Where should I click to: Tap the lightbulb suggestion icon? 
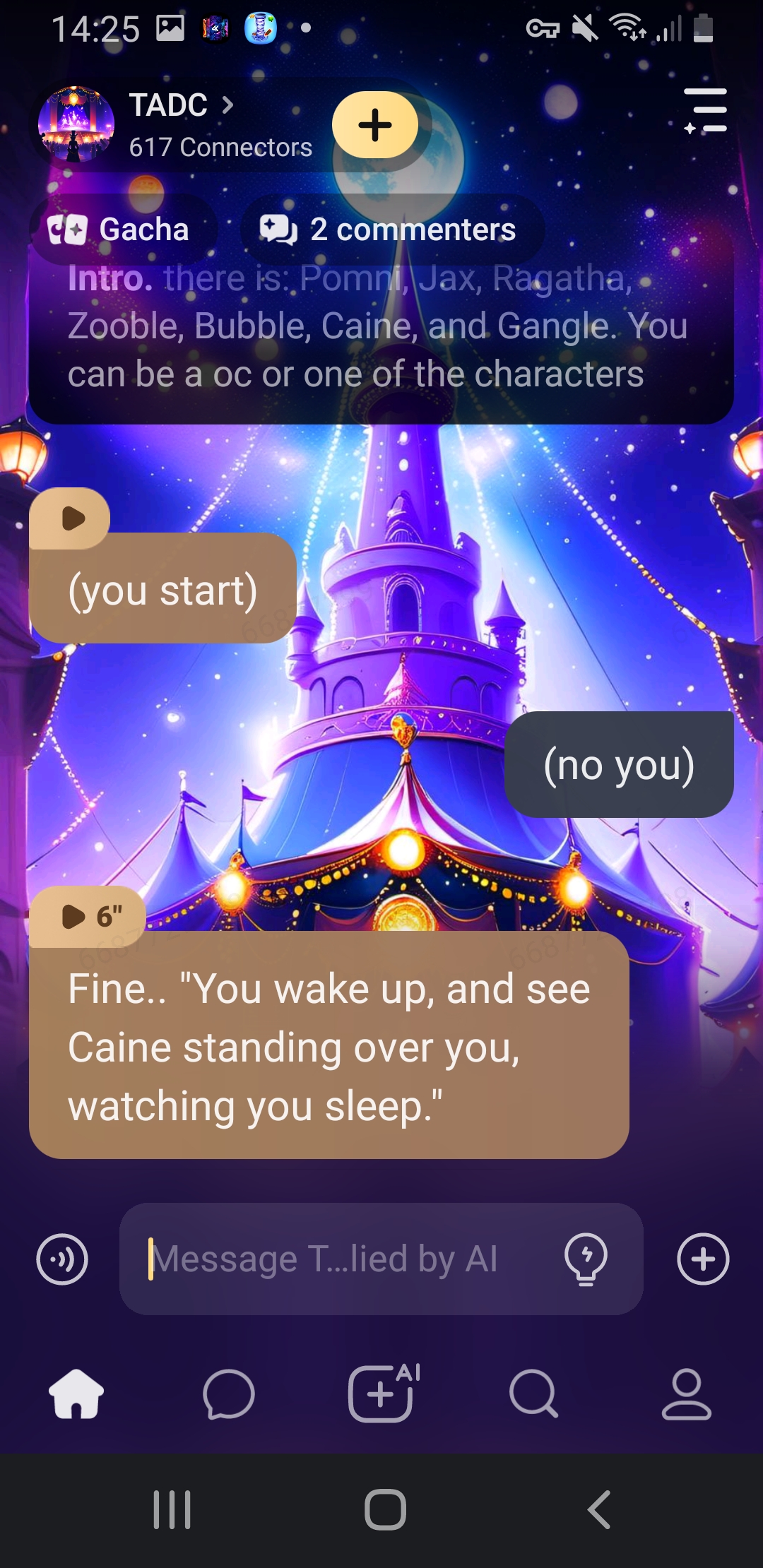586,1259
